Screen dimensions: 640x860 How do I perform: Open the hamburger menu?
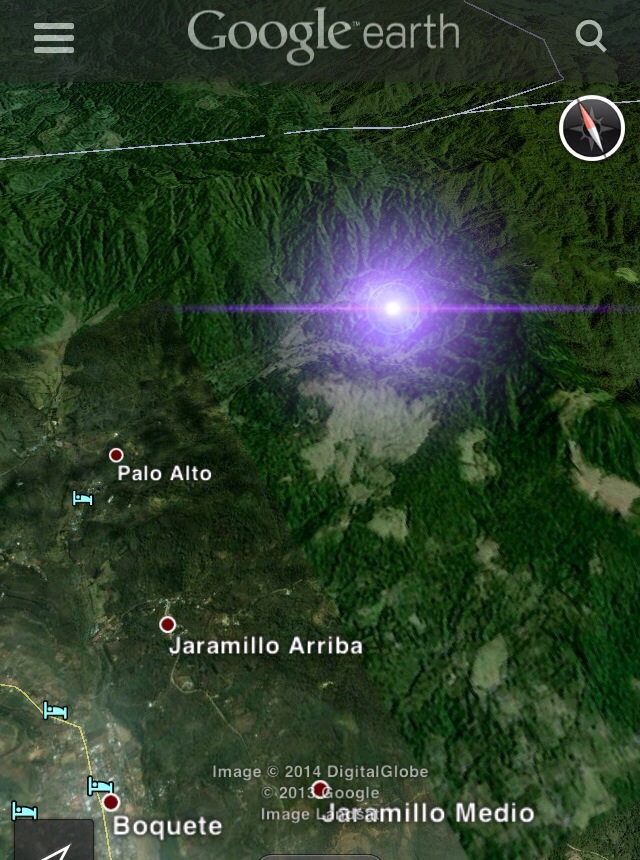click(54, 38)
